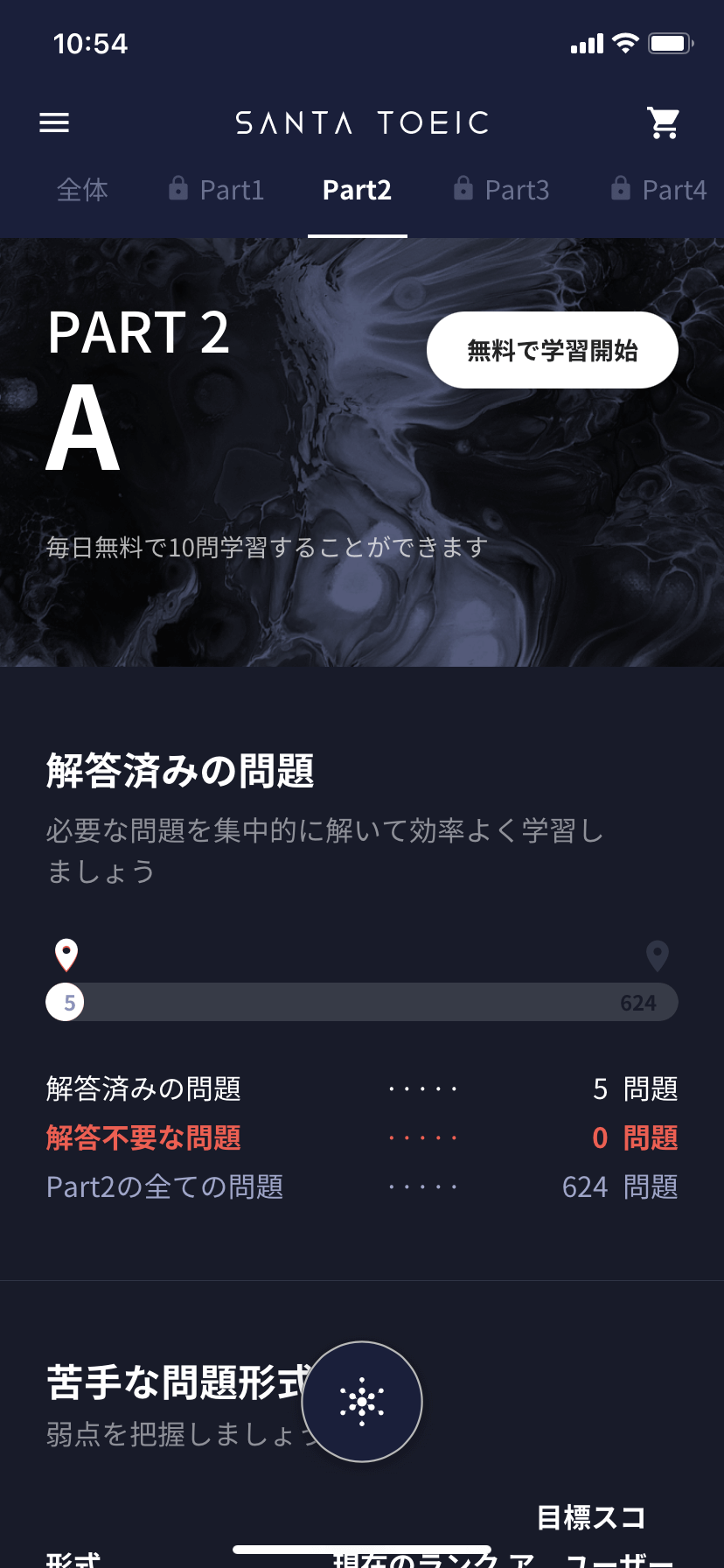Switch to the 全体 tab
The width and height of the screenshot is (724, 1568).
(83, 190)
